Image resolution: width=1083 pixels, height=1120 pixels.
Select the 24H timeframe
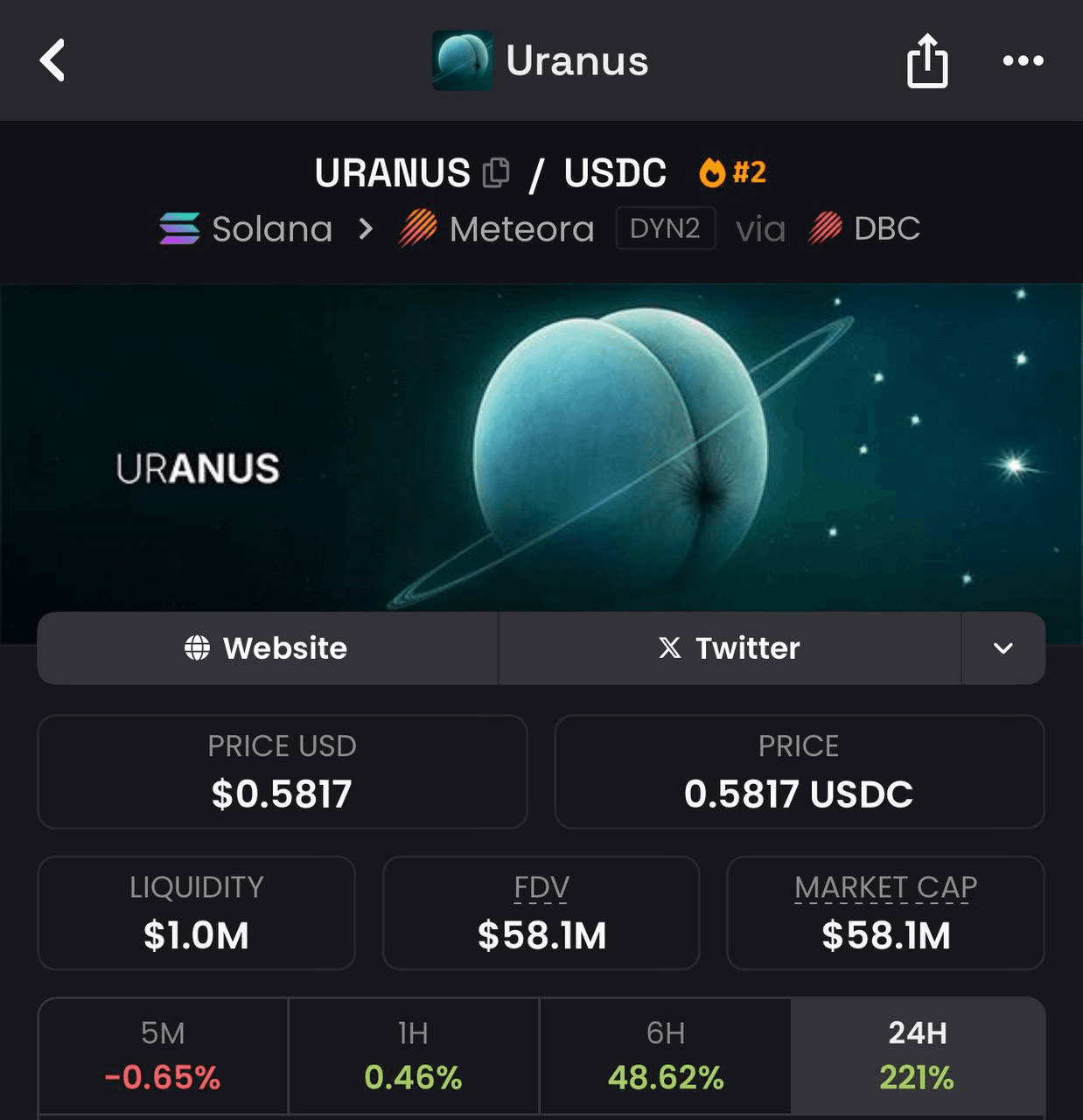click(917, 1055)
